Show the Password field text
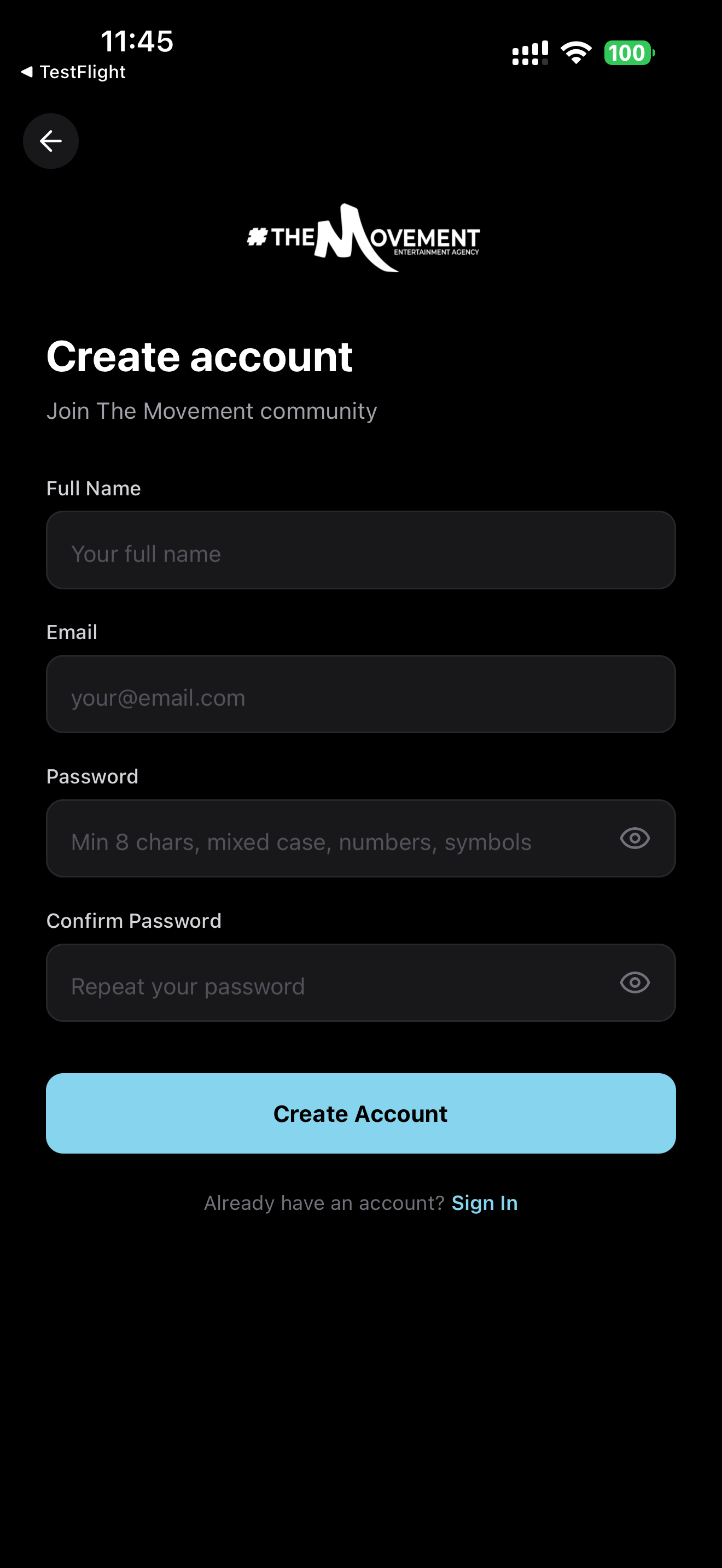The height and width of the screenshot is (1568, 722). (x=634, y=839)
